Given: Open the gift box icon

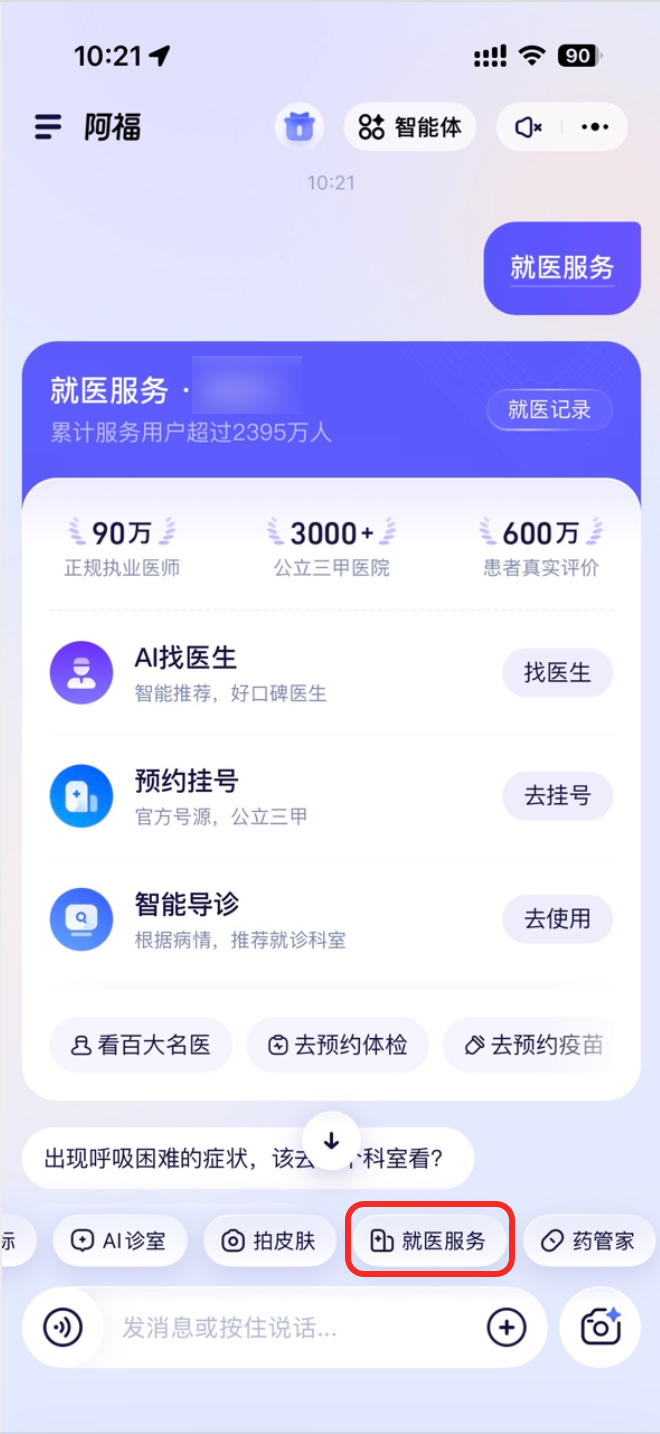Looking at the screenshot, I should (299, 127).
